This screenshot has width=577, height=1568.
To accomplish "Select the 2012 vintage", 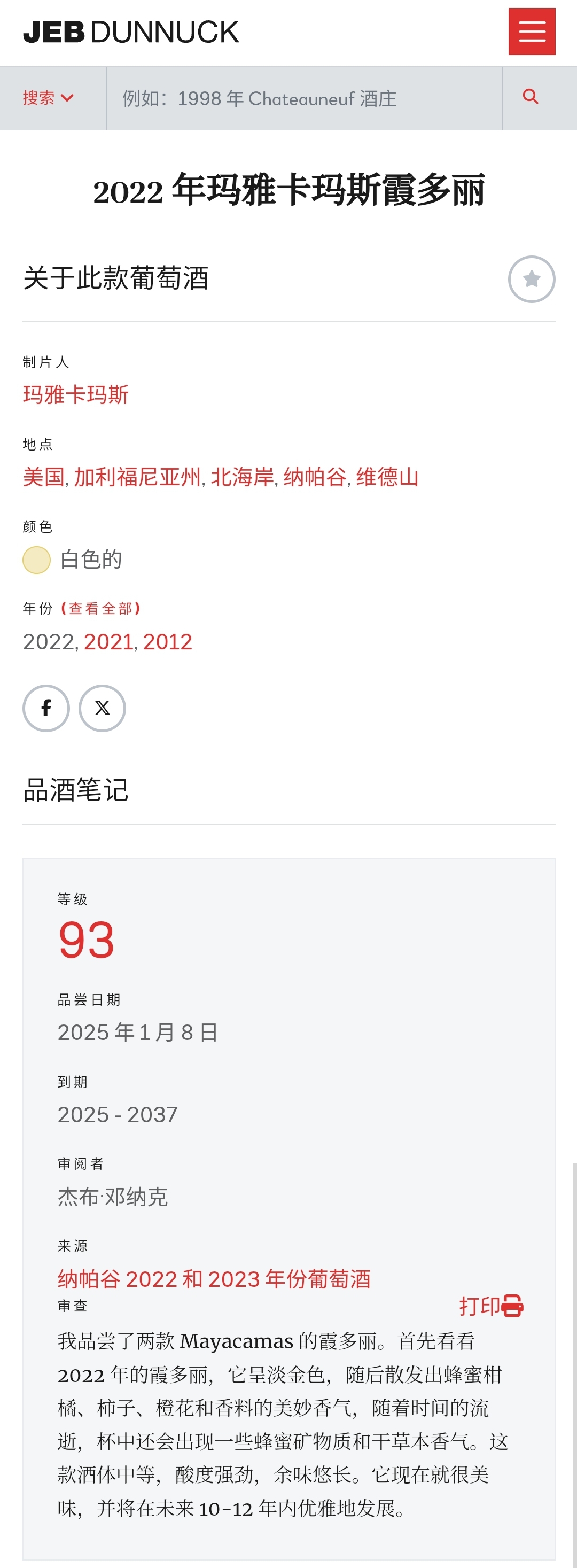I will 167,641.
